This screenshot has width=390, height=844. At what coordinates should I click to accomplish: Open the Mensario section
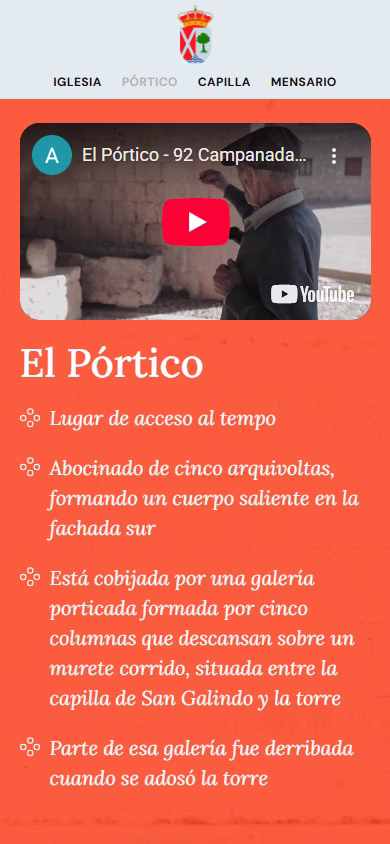pos(303,82)
